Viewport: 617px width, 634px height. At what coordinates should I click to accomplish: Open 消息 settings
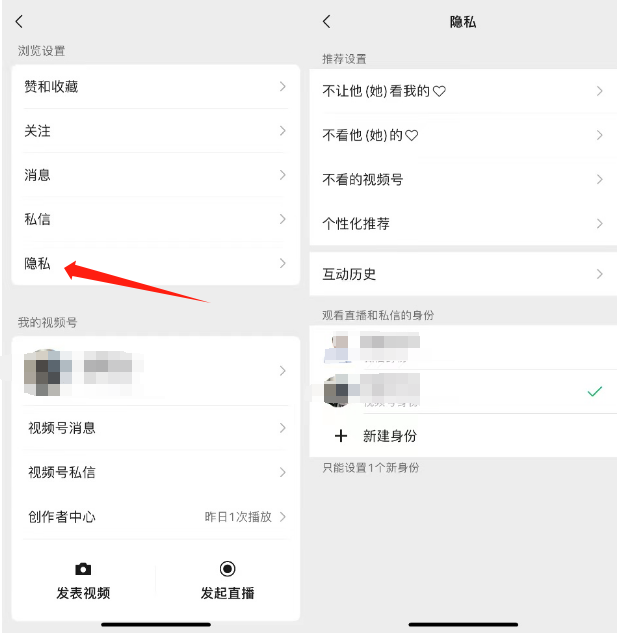(155, 175)
